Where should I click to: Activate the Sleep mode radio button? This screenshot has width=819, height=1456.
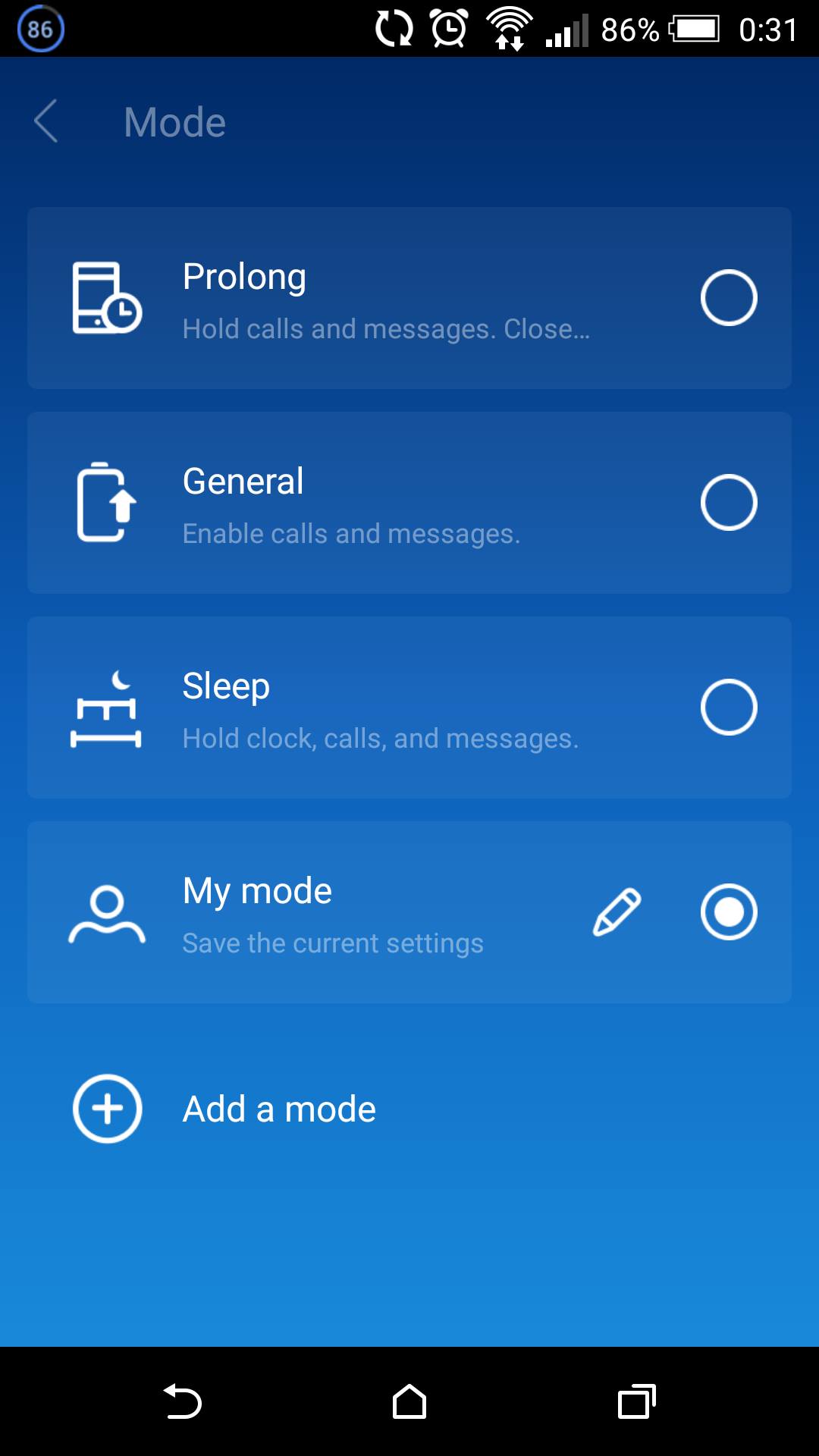pos(728,707)
